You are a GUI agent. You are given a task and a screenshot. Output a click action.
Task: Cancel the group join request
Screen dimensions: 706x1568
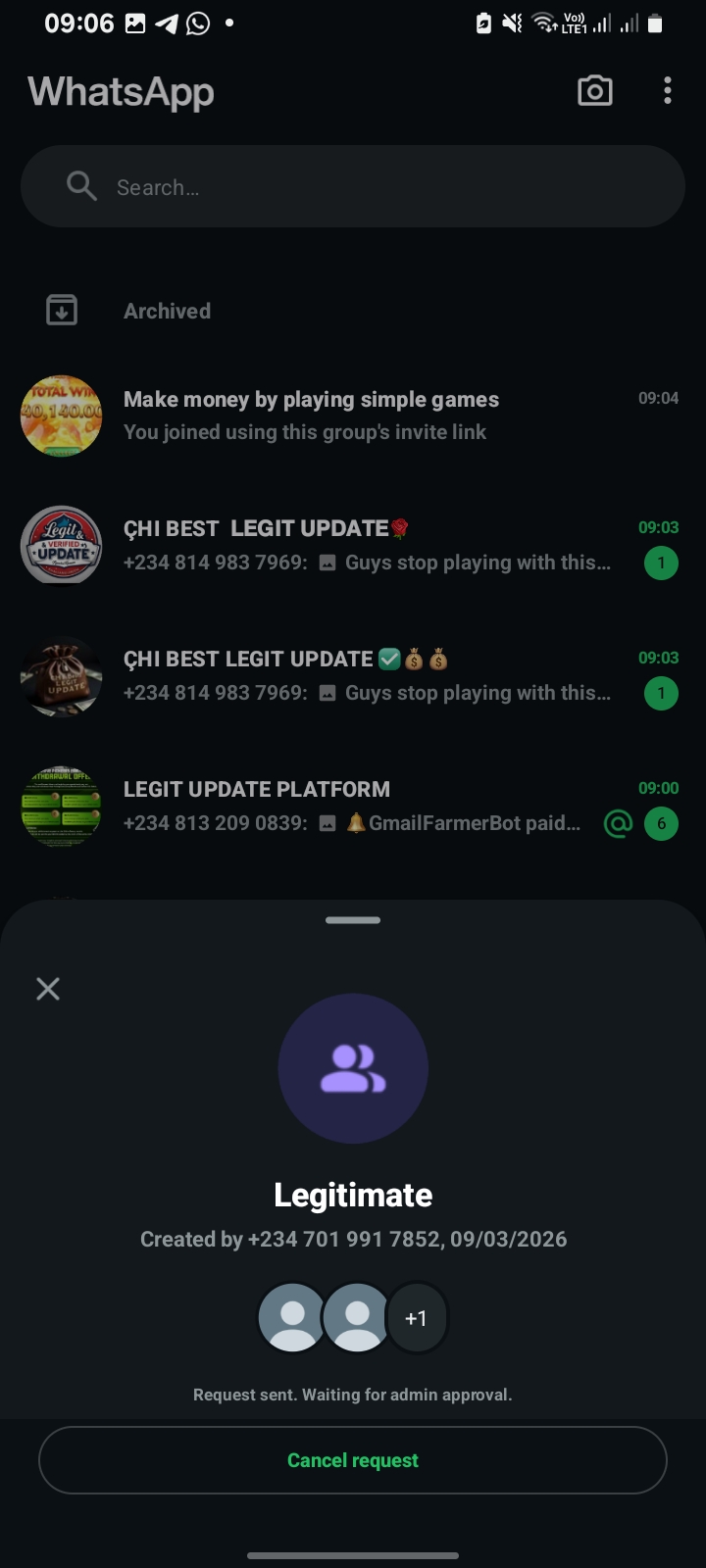(x=353, y=1460)
